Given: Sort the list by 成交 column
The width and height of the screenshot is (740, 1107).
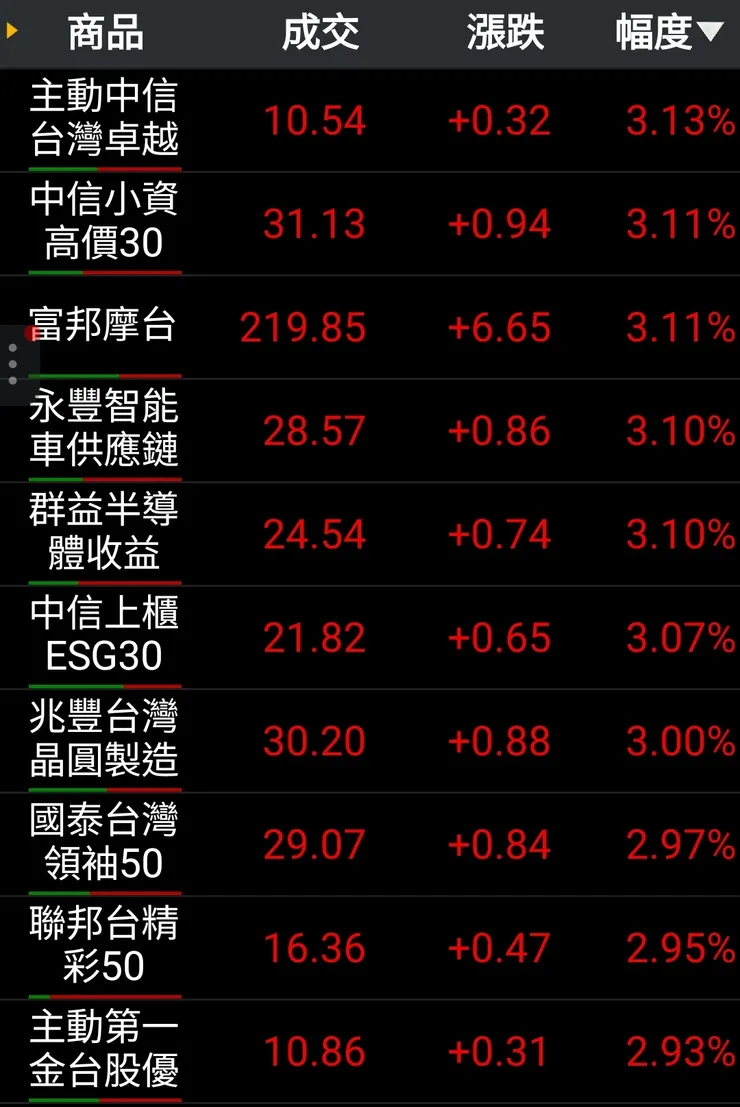Looking at the screenshot, I should tap(320, 34).
